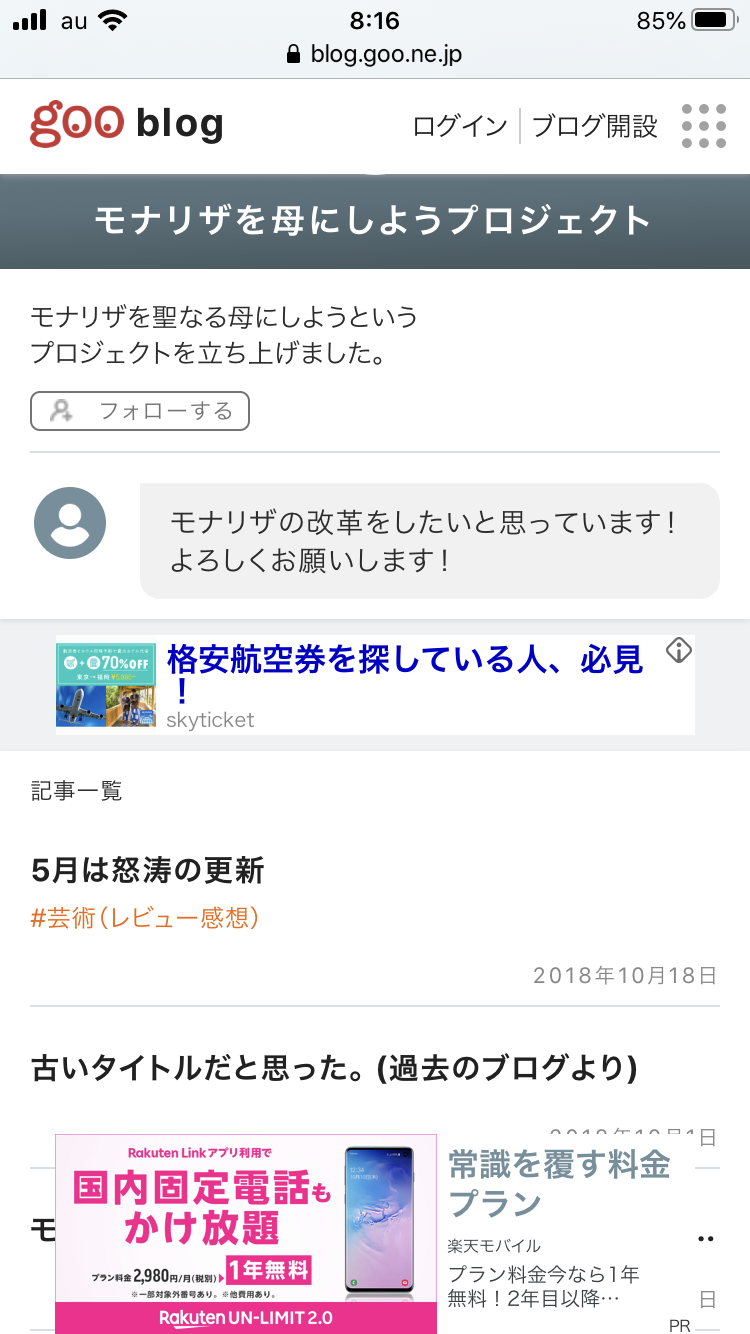Open the goo blog home logo
The width and height of the screenshot is (750, 1334).
point(126,125)
